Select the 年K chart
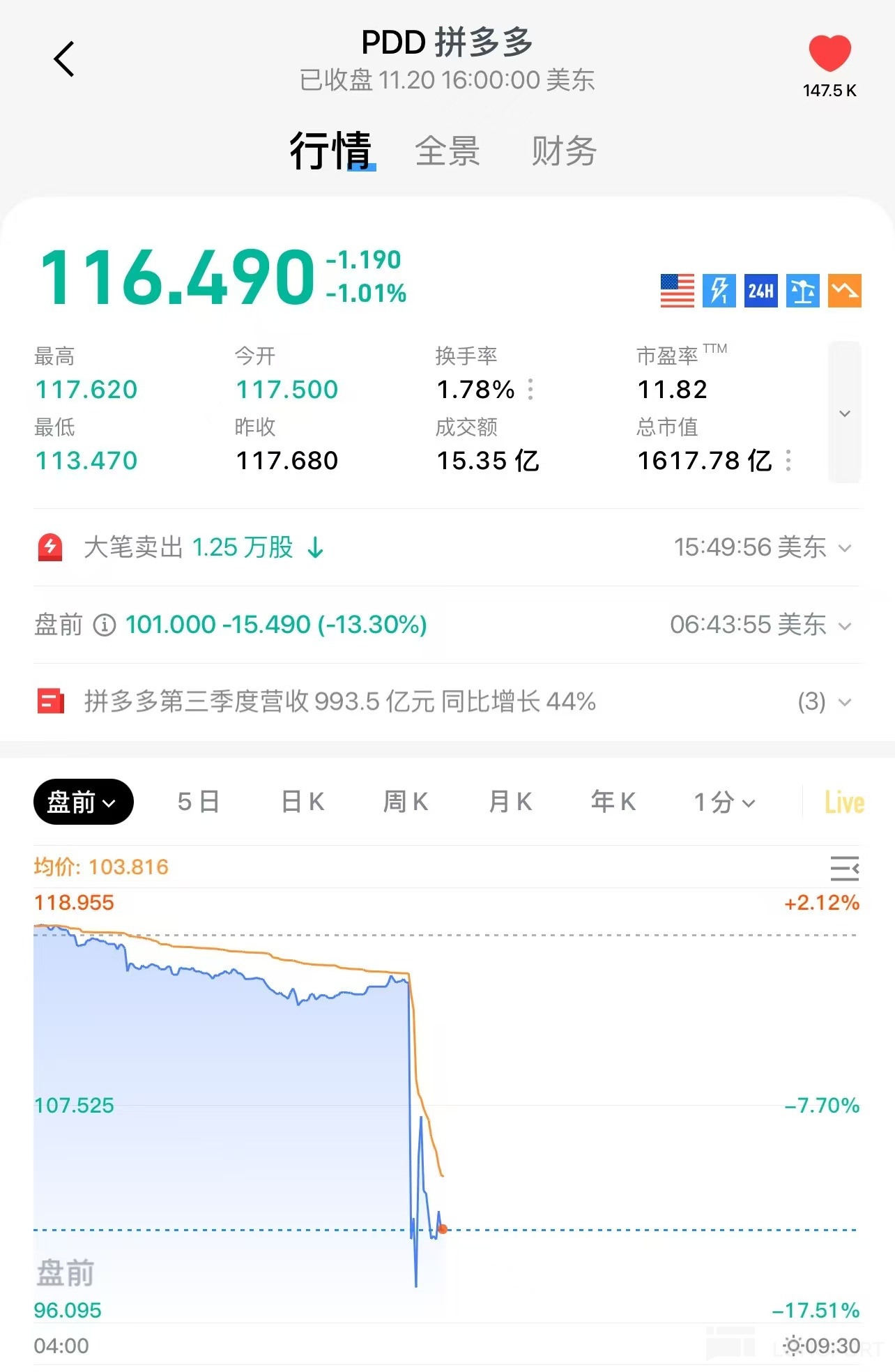Viewport: 895px width, 1372px height. tap(613, 802)
